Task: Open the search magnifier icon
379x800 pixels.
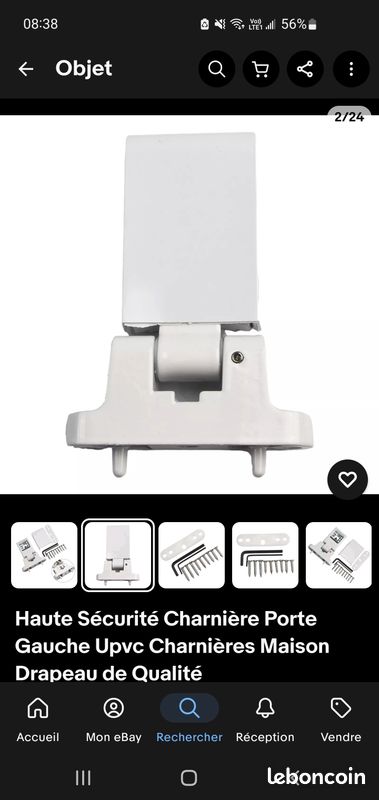Action: coord(217,69)
